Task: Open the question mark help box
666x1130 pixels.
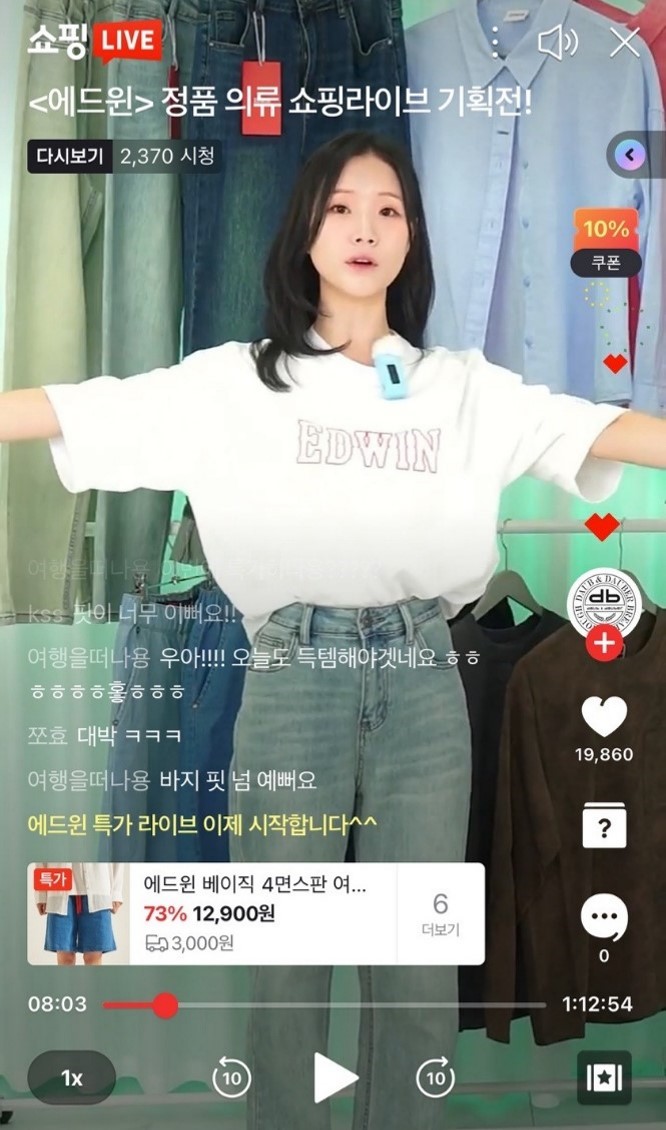Action: [x=604, y=826]
